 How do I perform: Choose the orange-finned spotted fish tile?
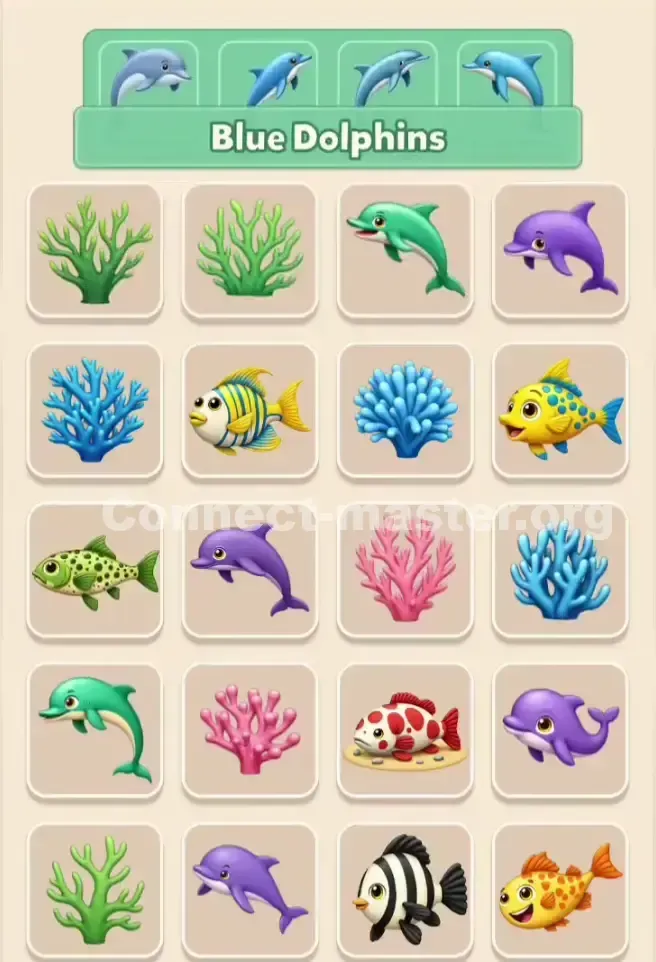pyautogui.click(x=560, y=889)
